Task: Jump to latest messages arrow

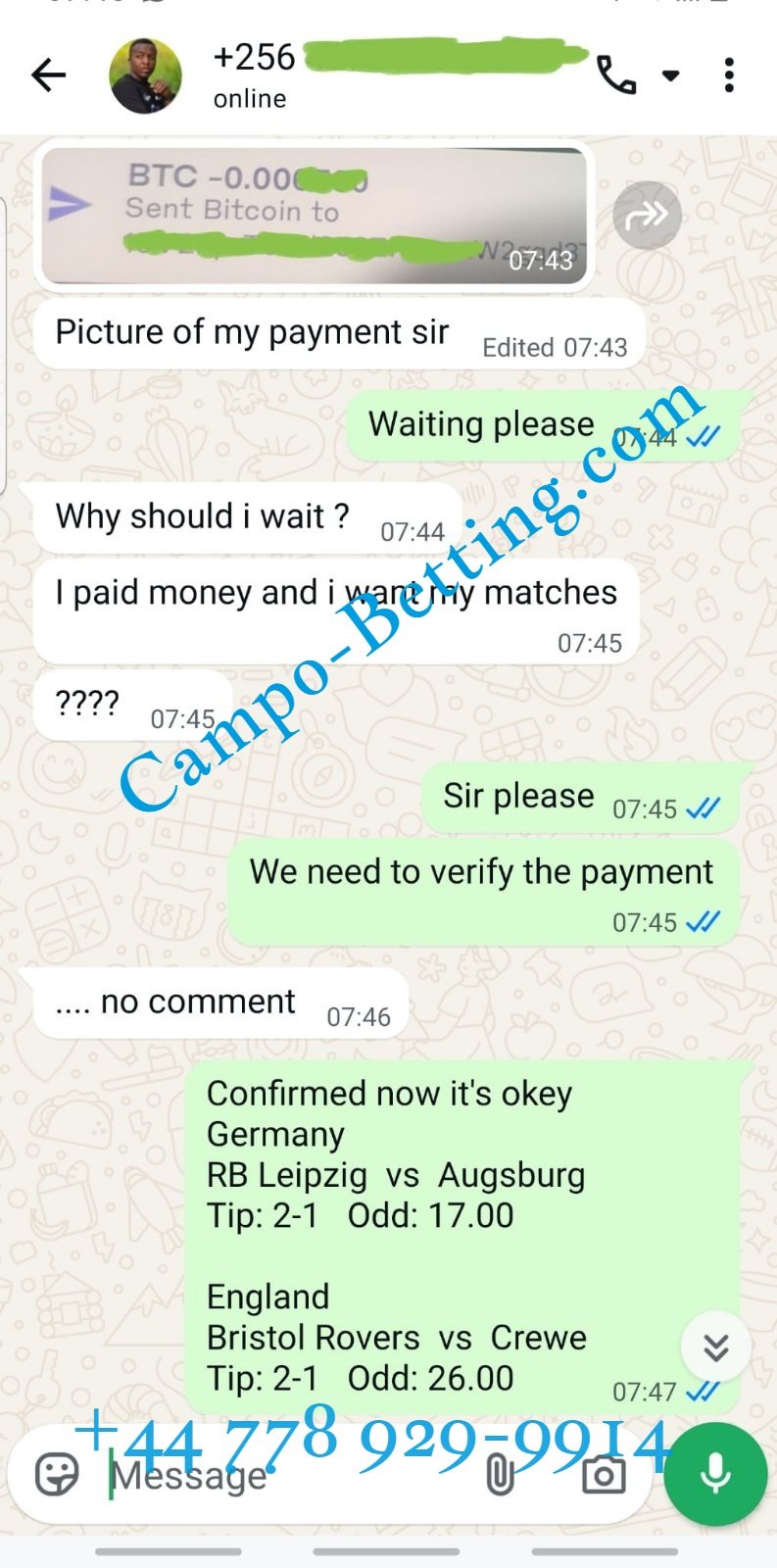Action: click(x=716, y=1347)
